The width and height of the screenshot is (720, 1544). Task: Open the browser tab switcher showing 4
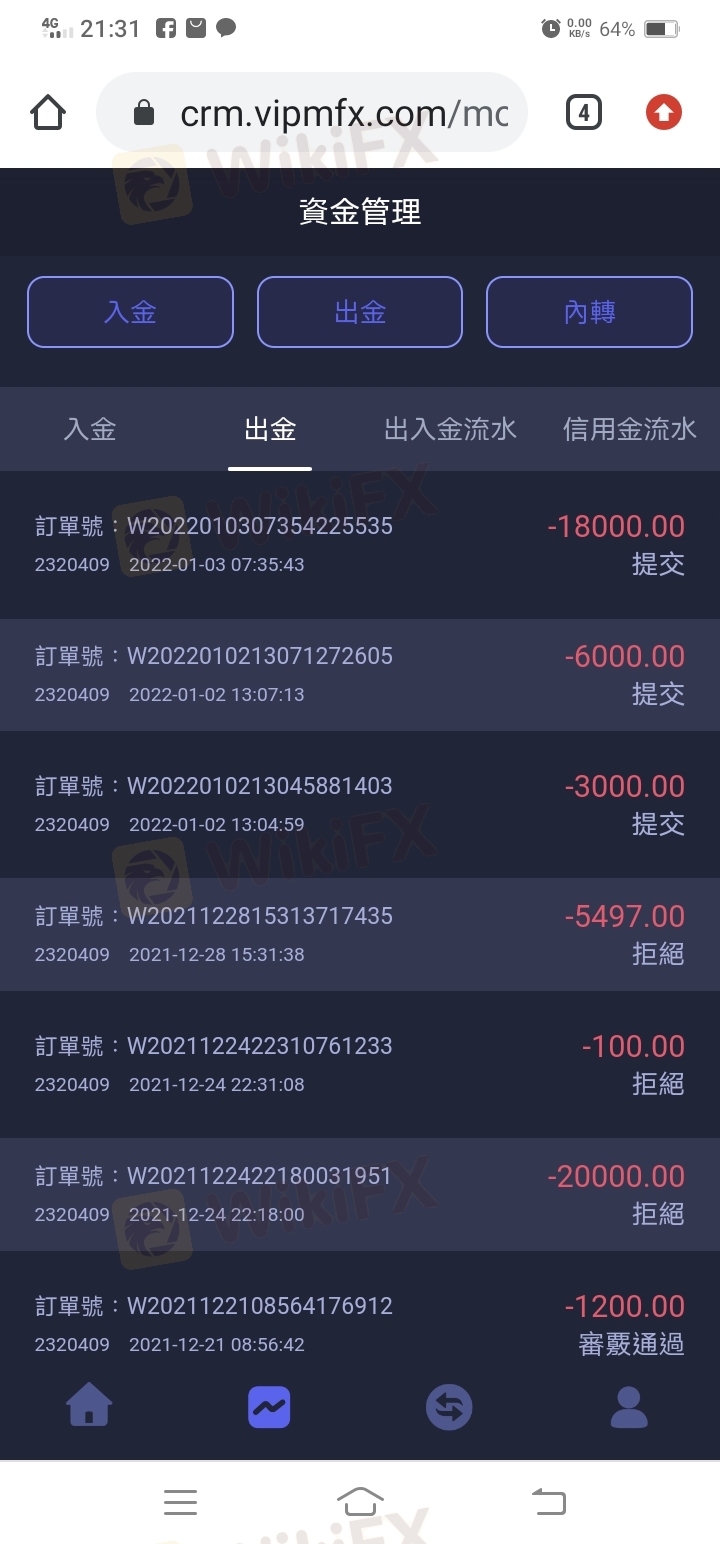[x=584, y=113]
